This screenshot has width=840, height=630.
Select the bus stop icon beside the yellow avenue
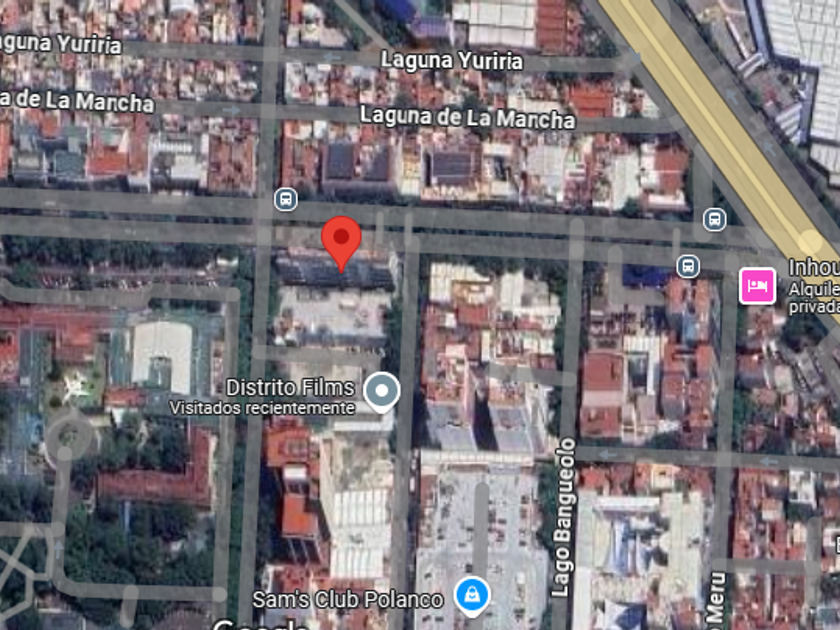[x=714, y=219]
